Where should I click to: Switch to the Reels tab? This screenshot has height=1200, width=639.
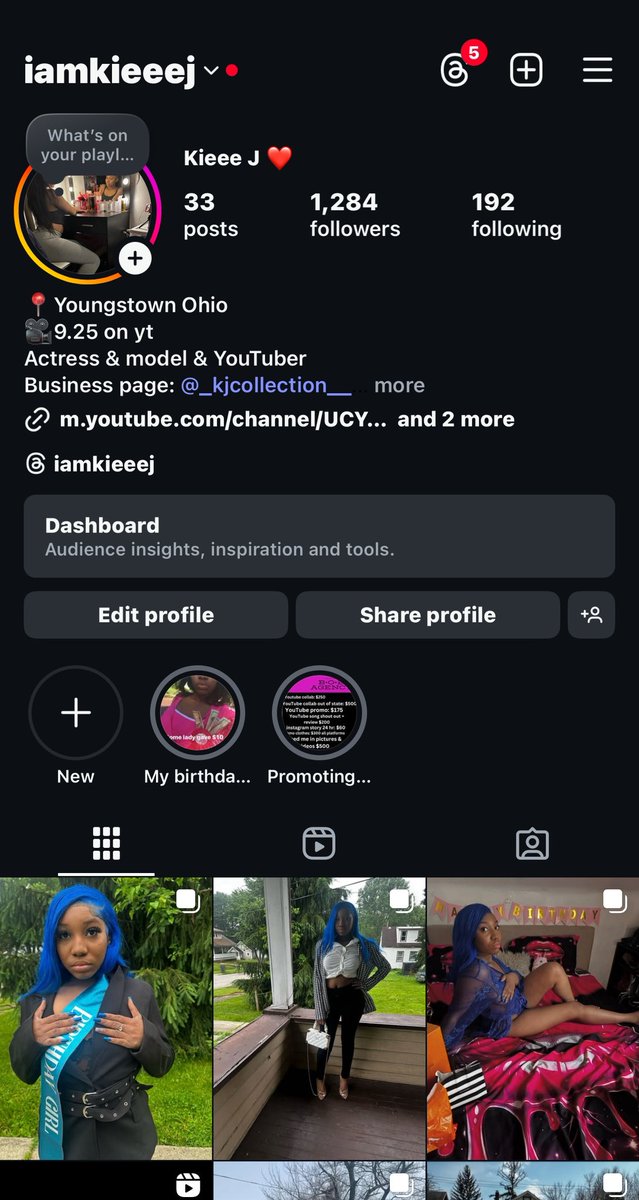pos(319,844)
